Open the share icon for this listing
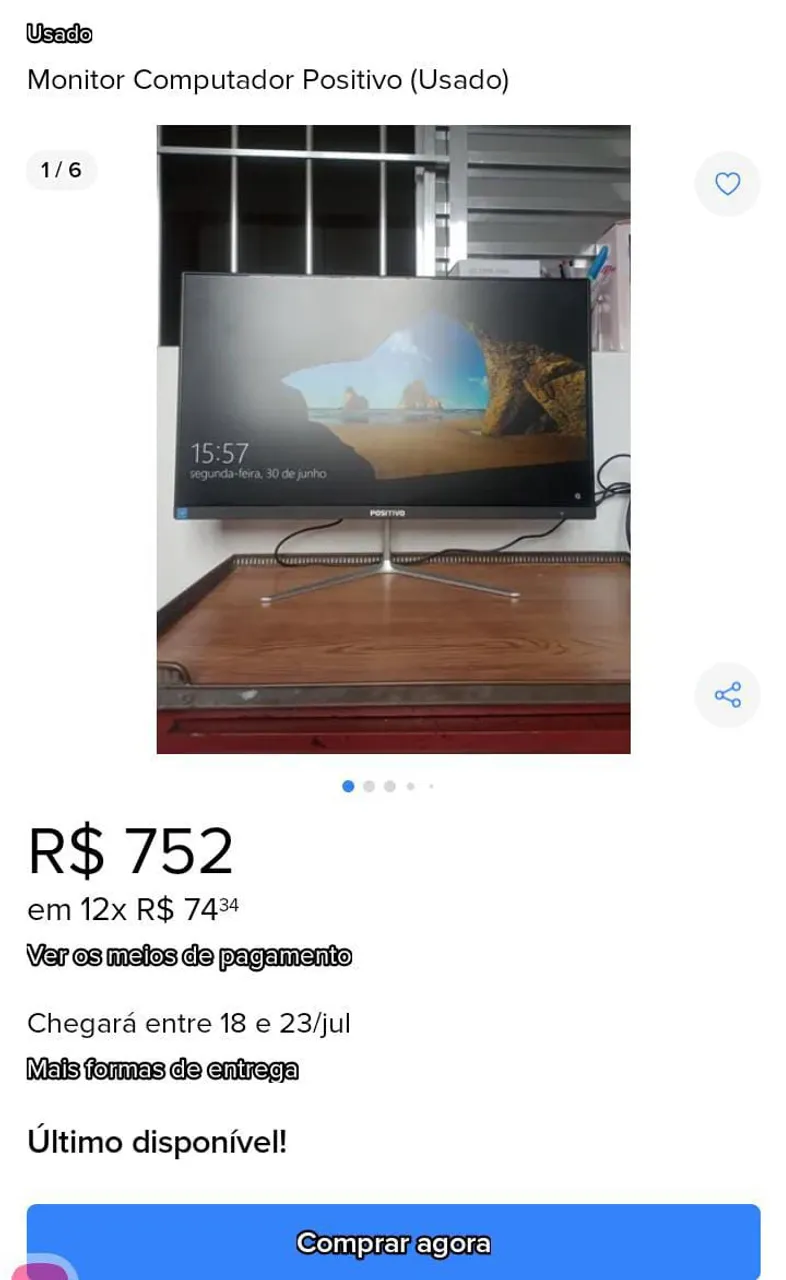This screenshot has width=786, height=1280. click(727, 695)
